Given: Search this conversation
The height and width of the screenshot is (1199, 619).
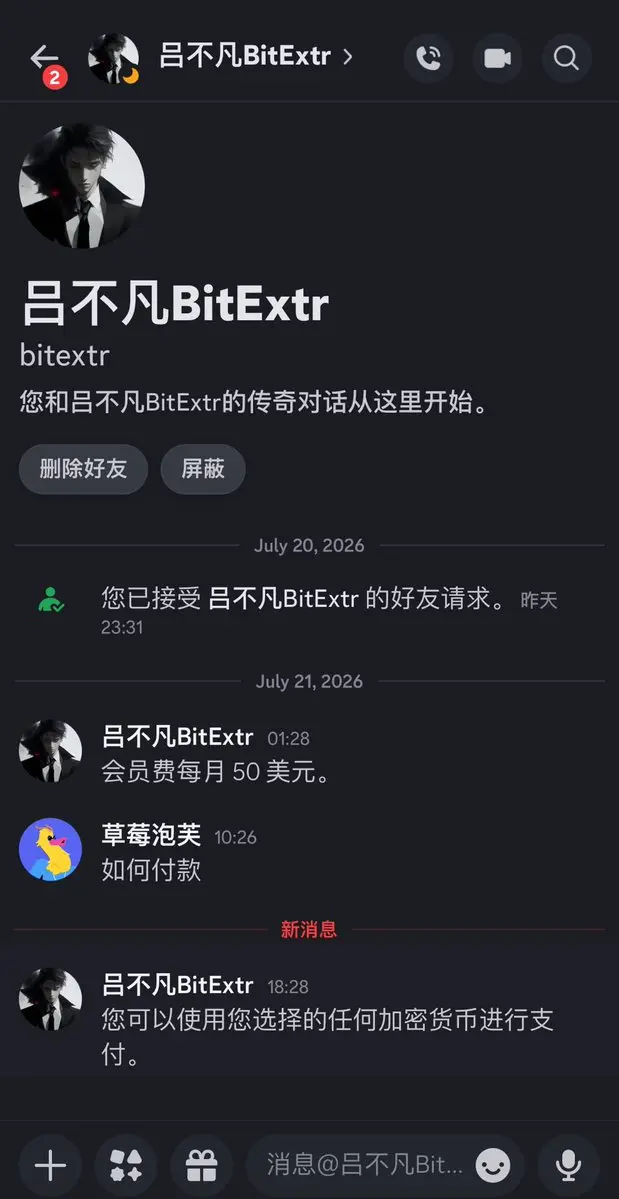Looking at the screenshot, I should coord(566,58).
